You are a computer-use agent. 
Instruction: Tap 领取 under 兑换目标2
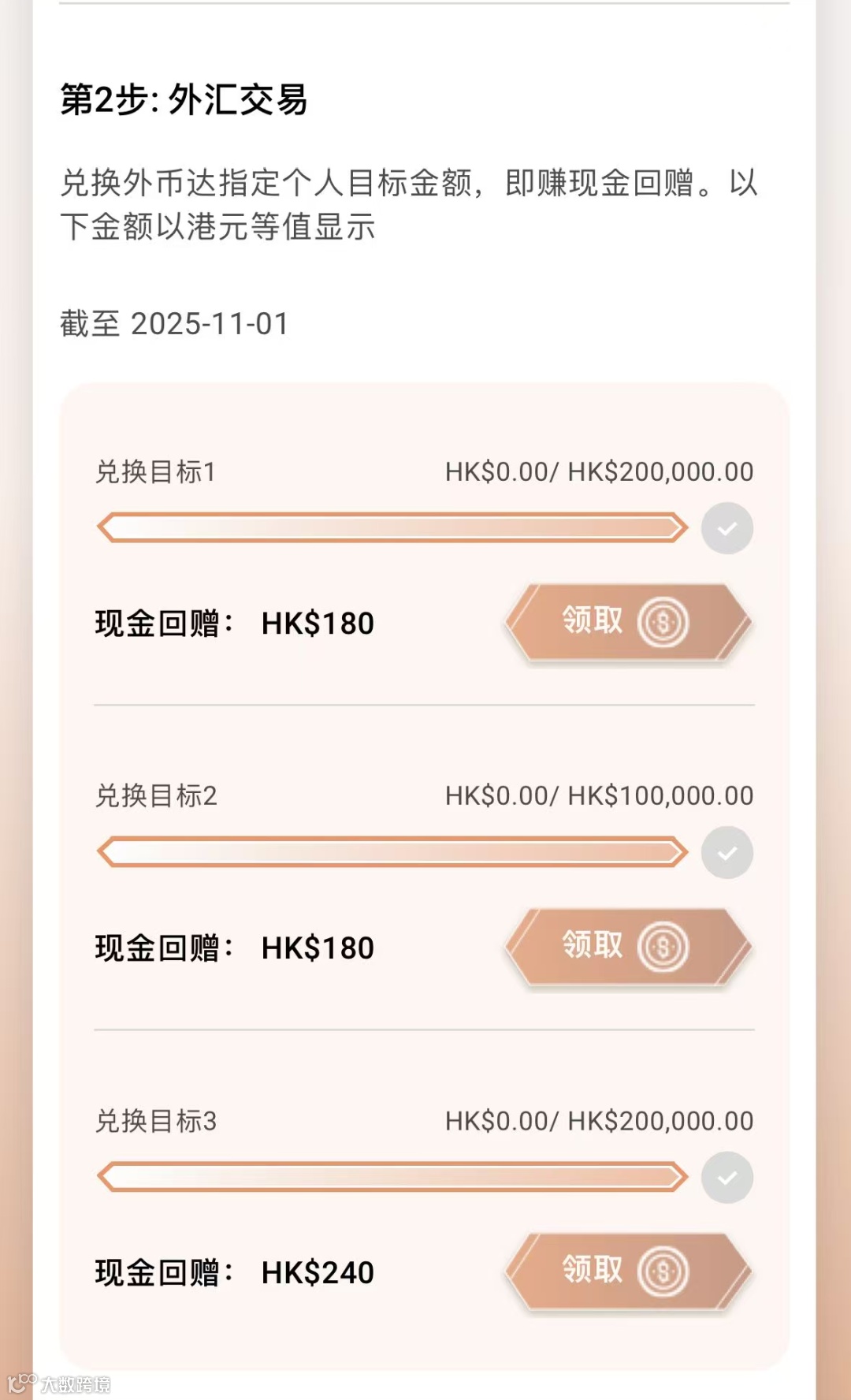[x=627, y=947]
